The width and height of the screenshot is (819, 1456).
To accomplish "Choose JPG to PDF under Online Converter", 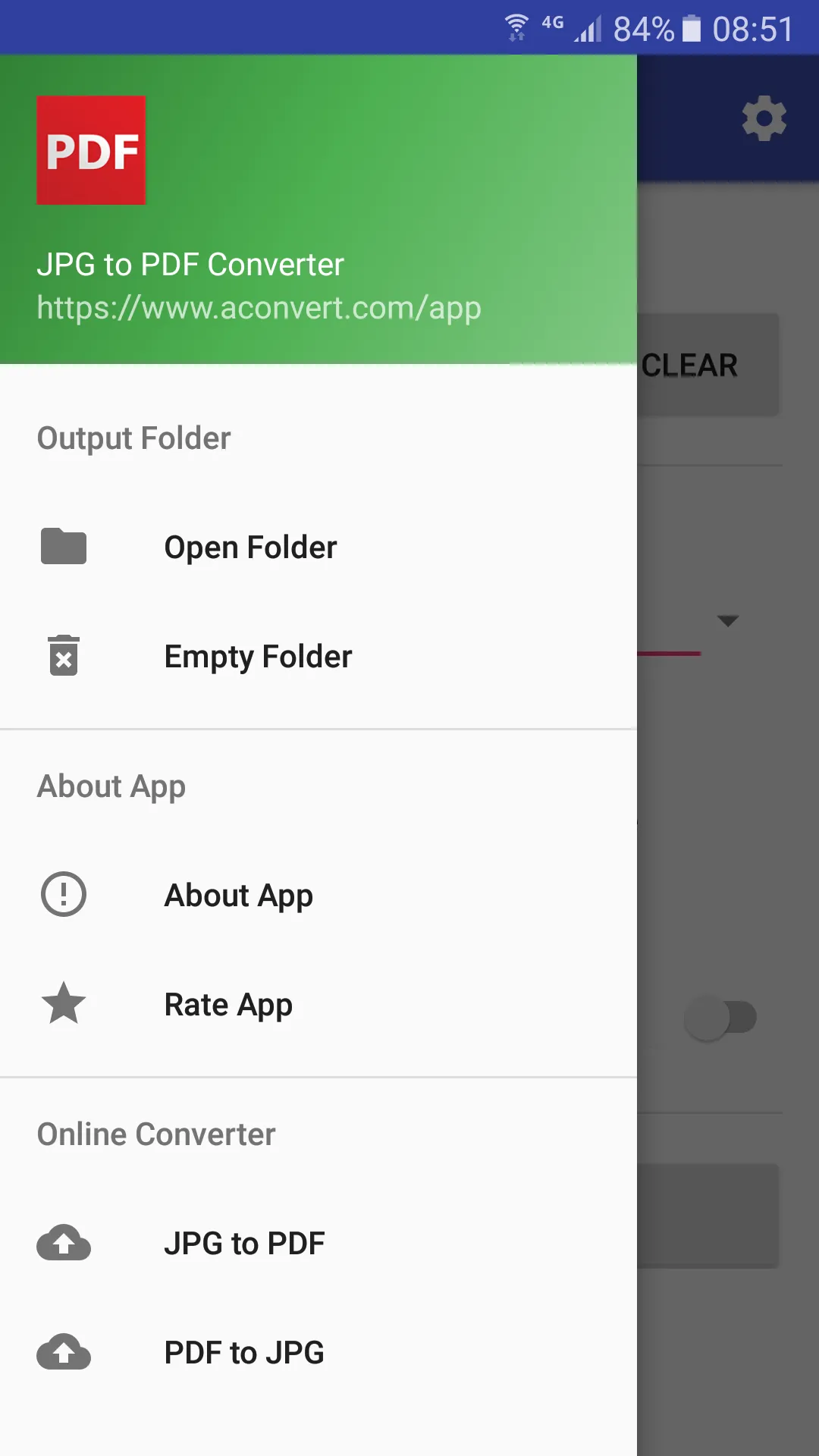I will click(244, 1242).
